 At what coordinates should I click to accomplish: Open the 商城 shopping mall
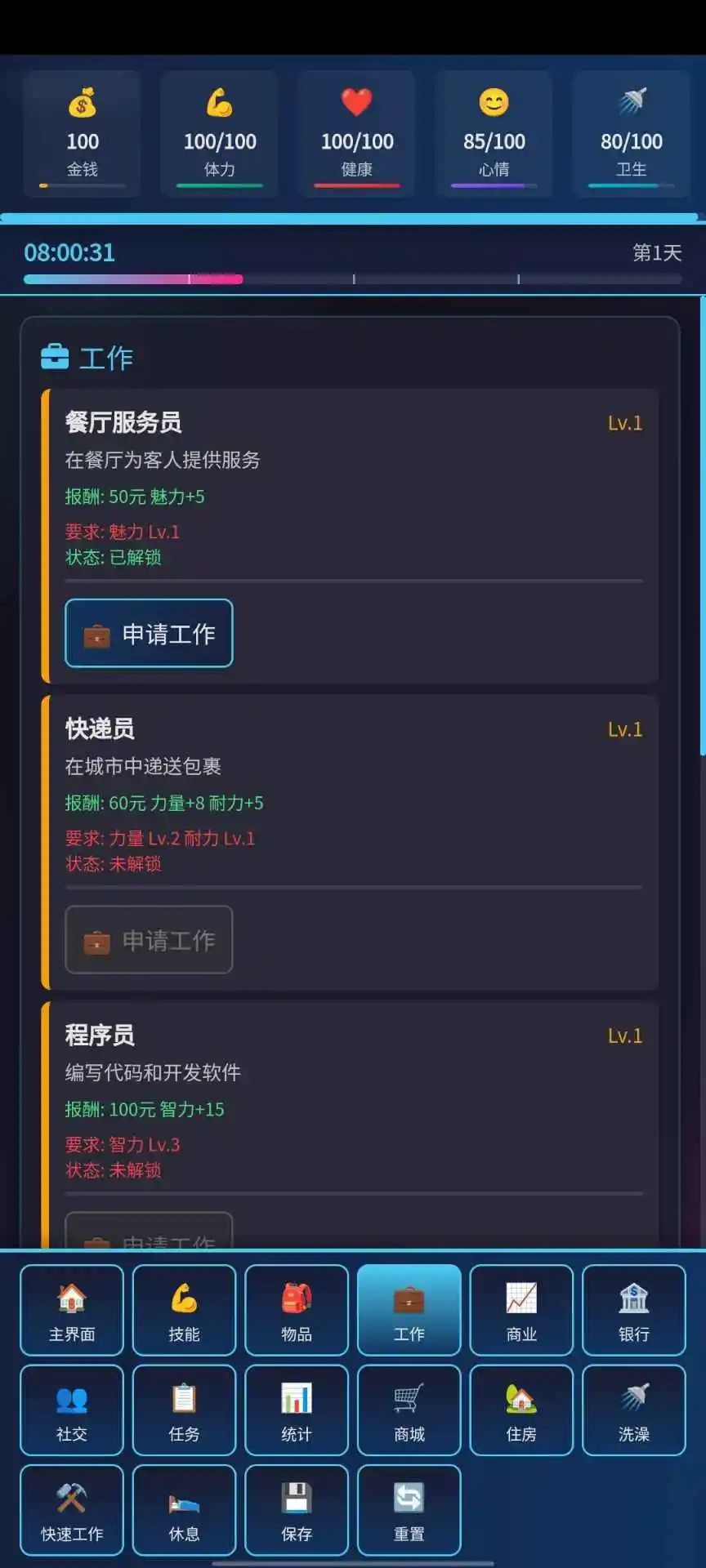coord(409,1410)
